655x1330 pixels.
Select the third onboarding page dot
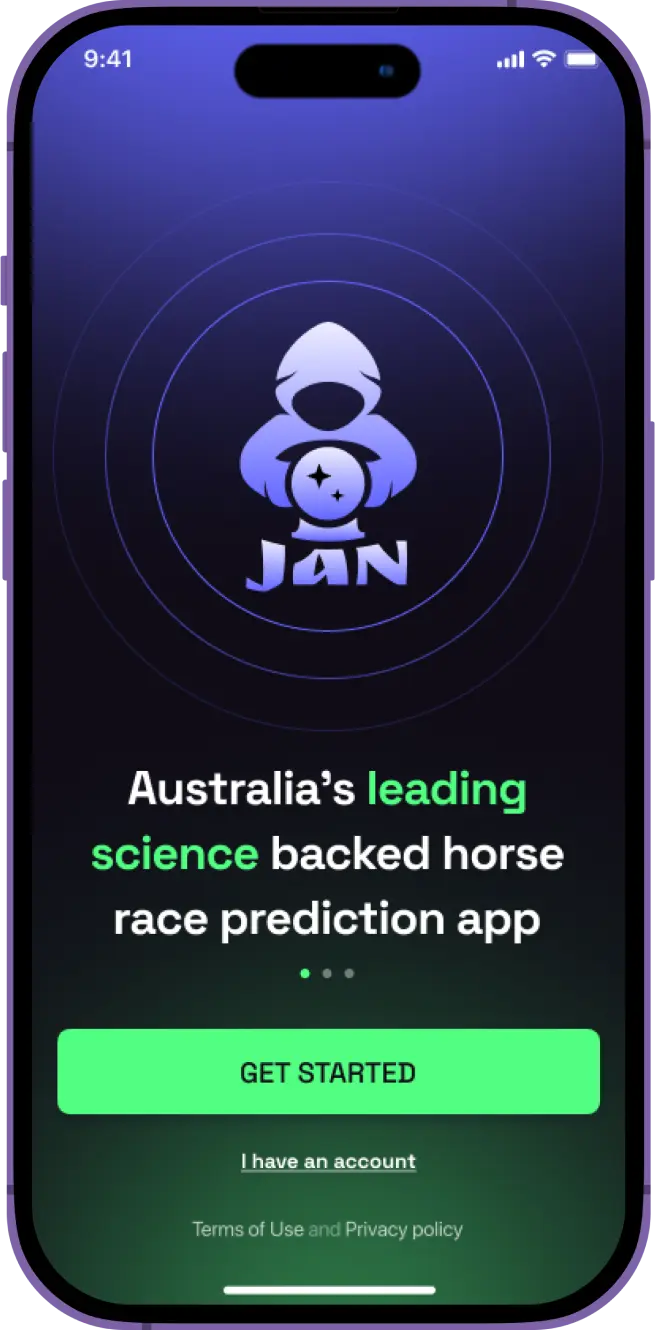pos(349,973)
